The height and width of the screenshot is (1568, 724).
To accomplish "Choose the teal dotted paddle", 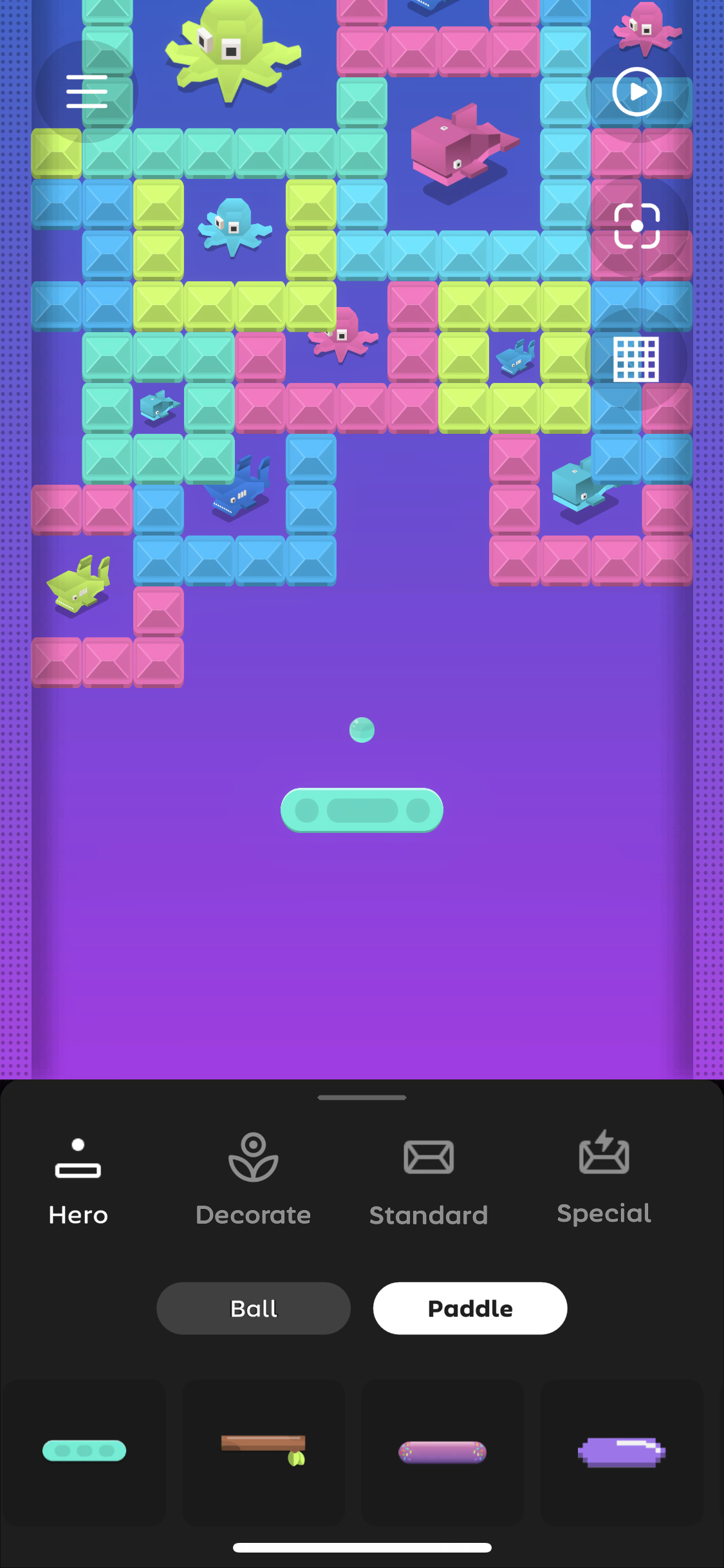I will pos(84,1451).
